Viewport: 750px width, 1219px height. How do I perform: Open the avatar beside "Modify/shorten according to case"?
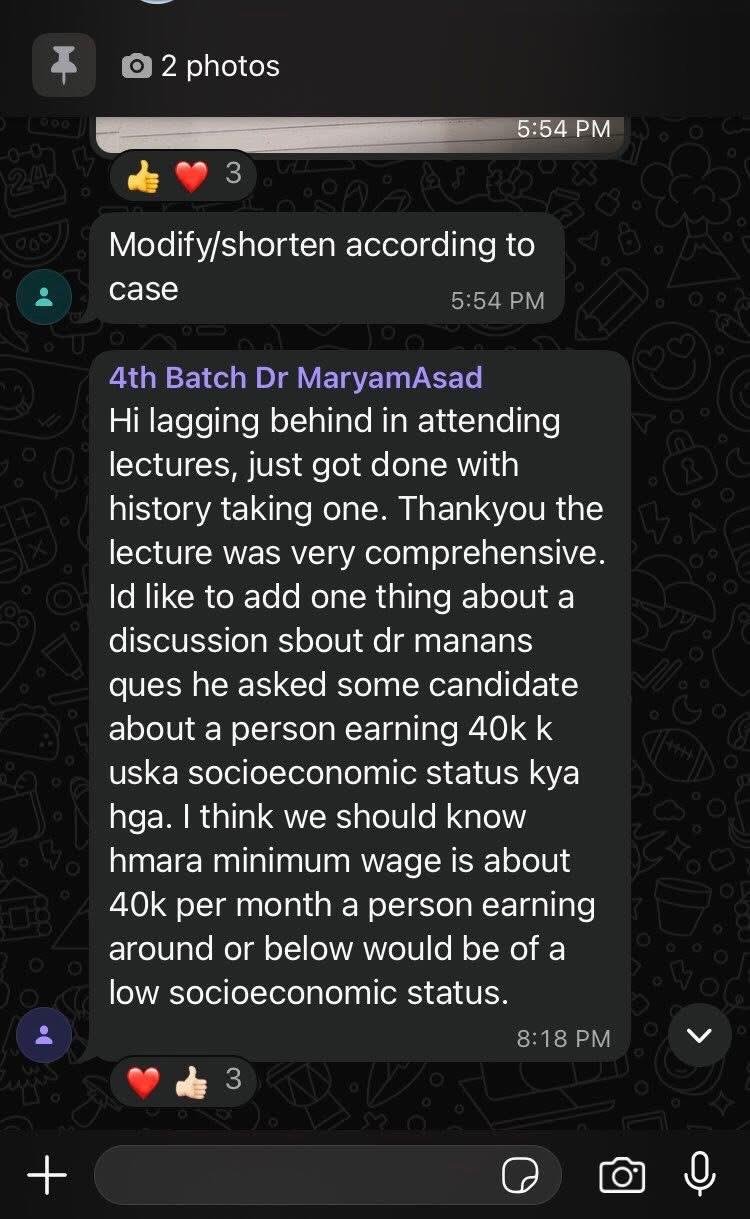(x=44, y=296)
